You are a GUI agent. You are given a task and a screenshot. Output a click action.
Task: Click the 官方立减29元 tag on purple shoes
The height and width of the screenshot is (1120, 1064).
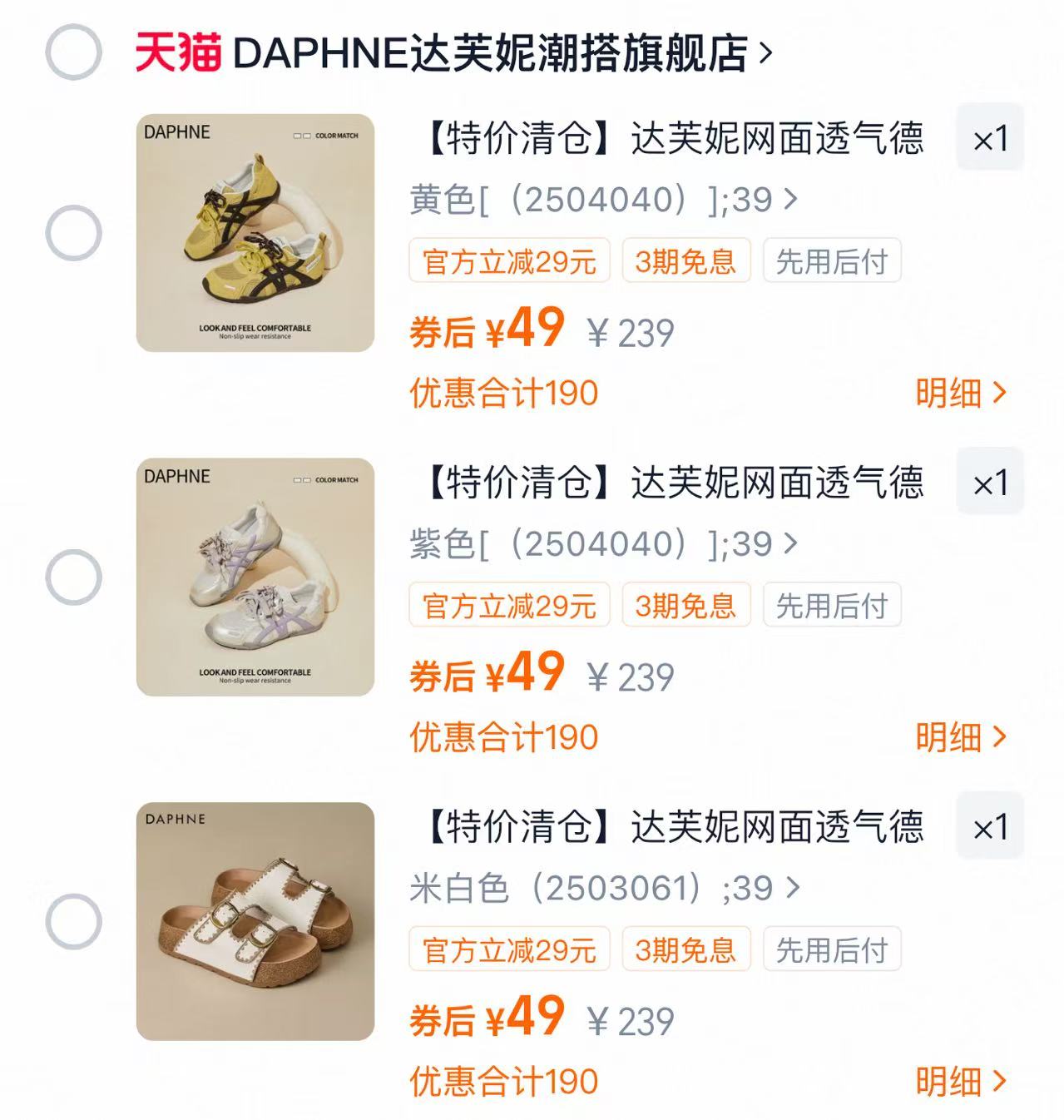pos(509,605)
